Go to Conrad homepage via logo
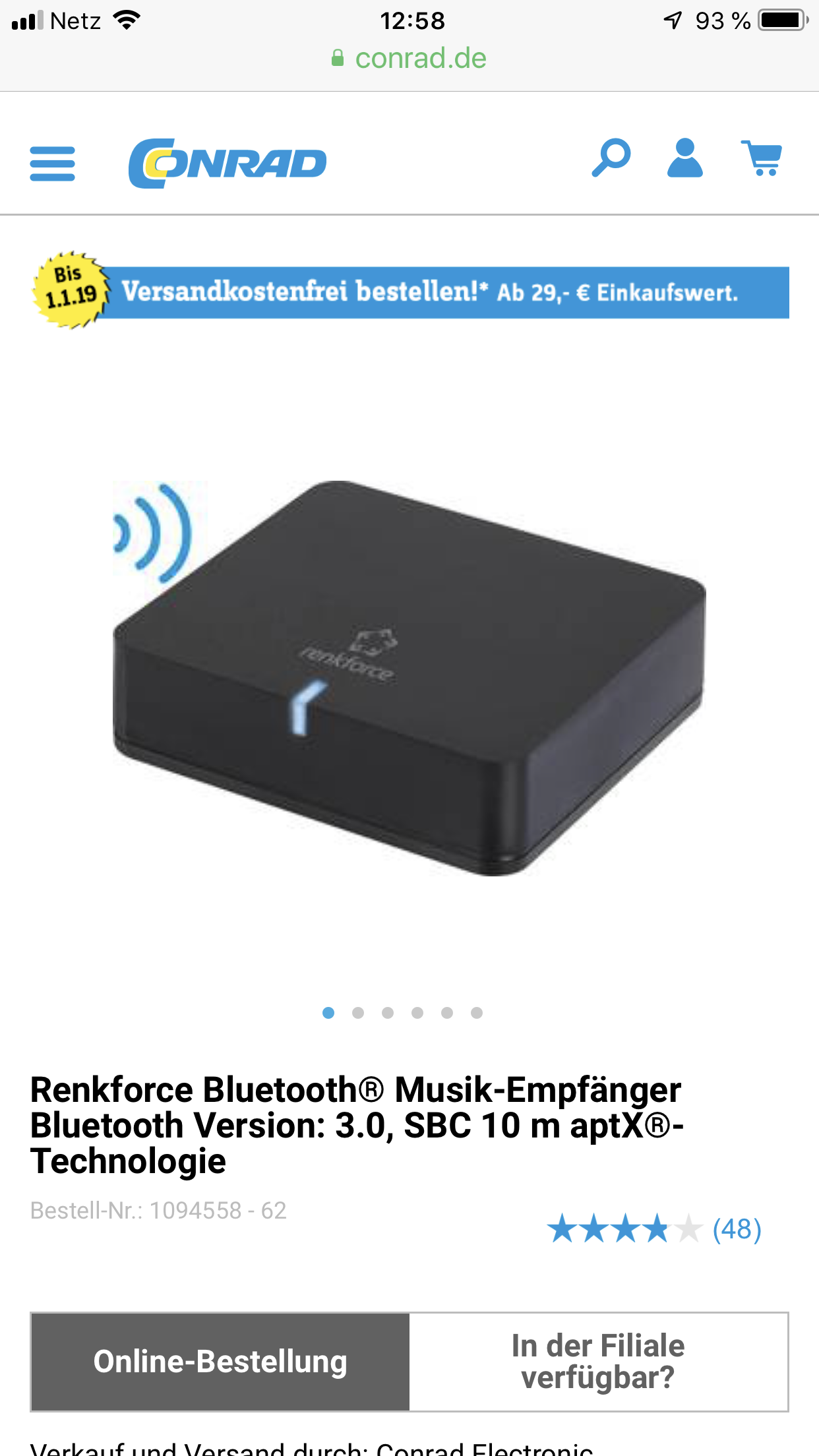 [x=228, y=163]
